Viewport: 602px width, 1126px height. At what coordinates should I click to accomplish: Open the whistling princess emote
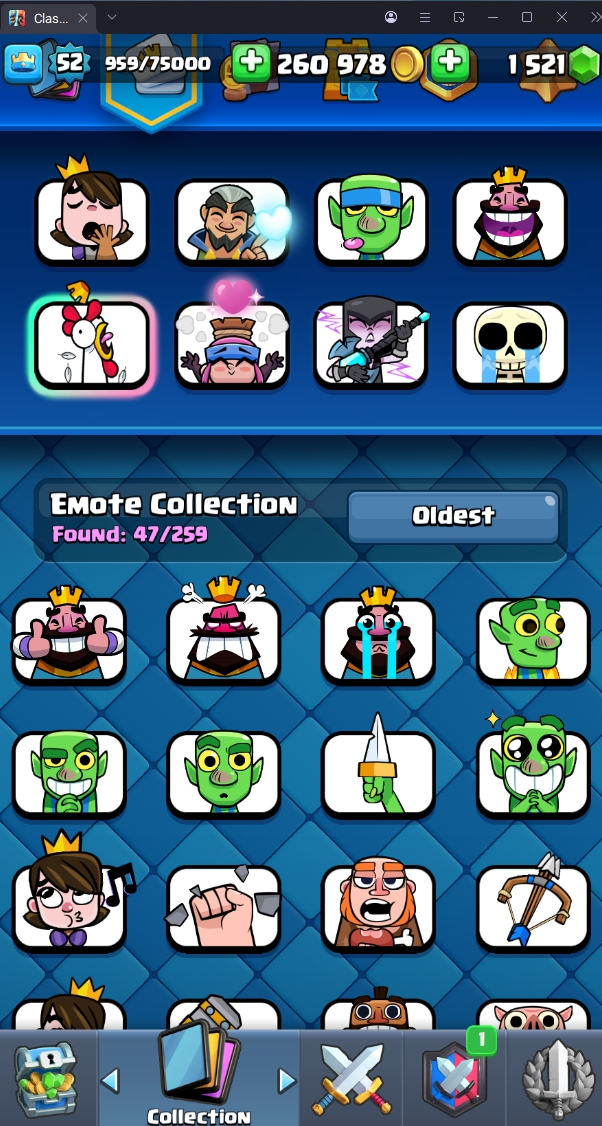click(69, 905)
